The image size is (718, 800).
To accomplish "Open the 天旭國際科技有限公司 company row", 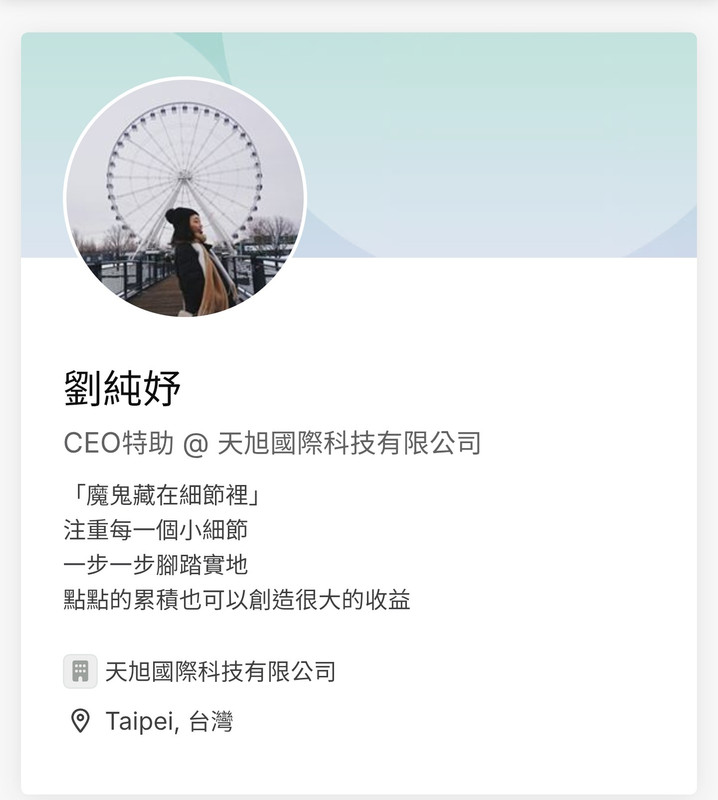I will (x=219, y=671).
